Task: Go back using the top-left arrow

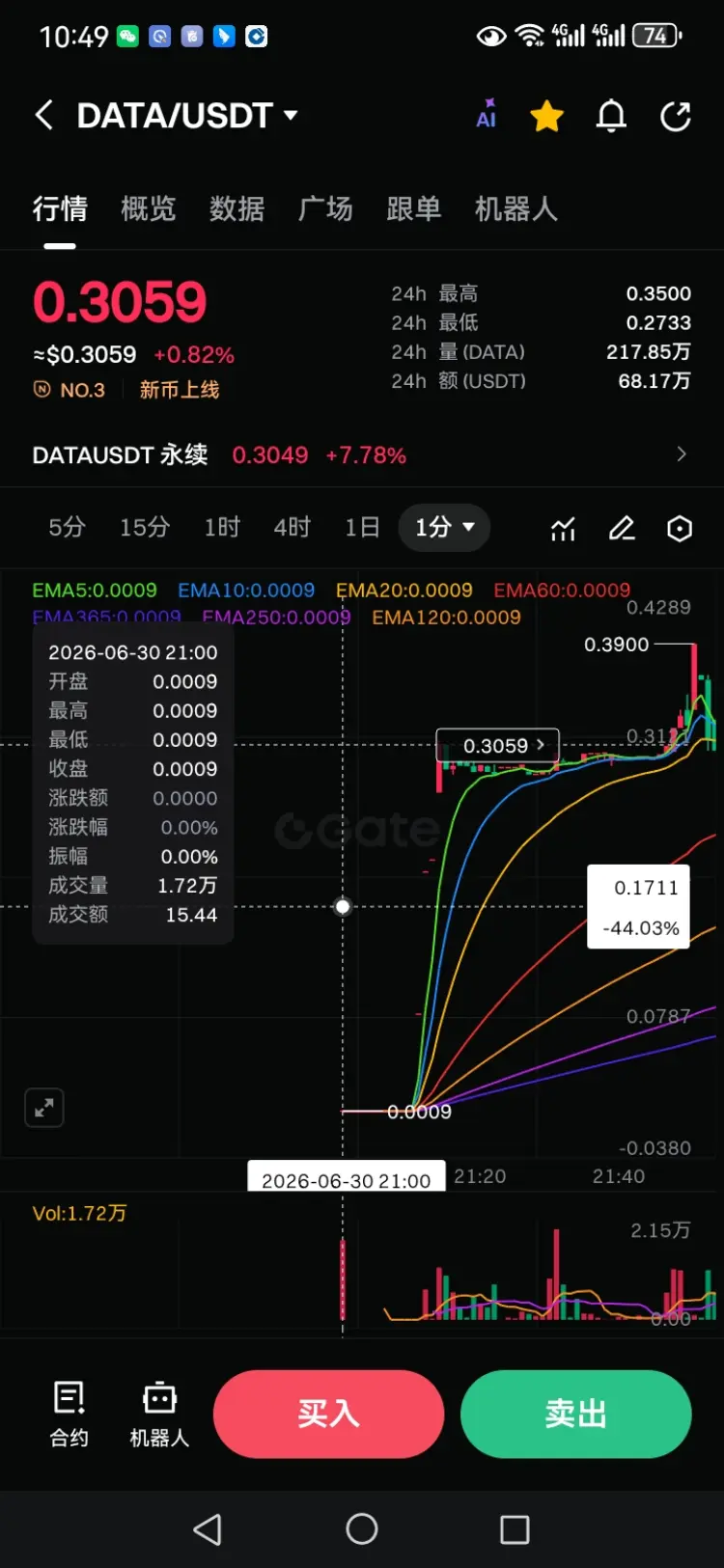Action: [43, 116]
